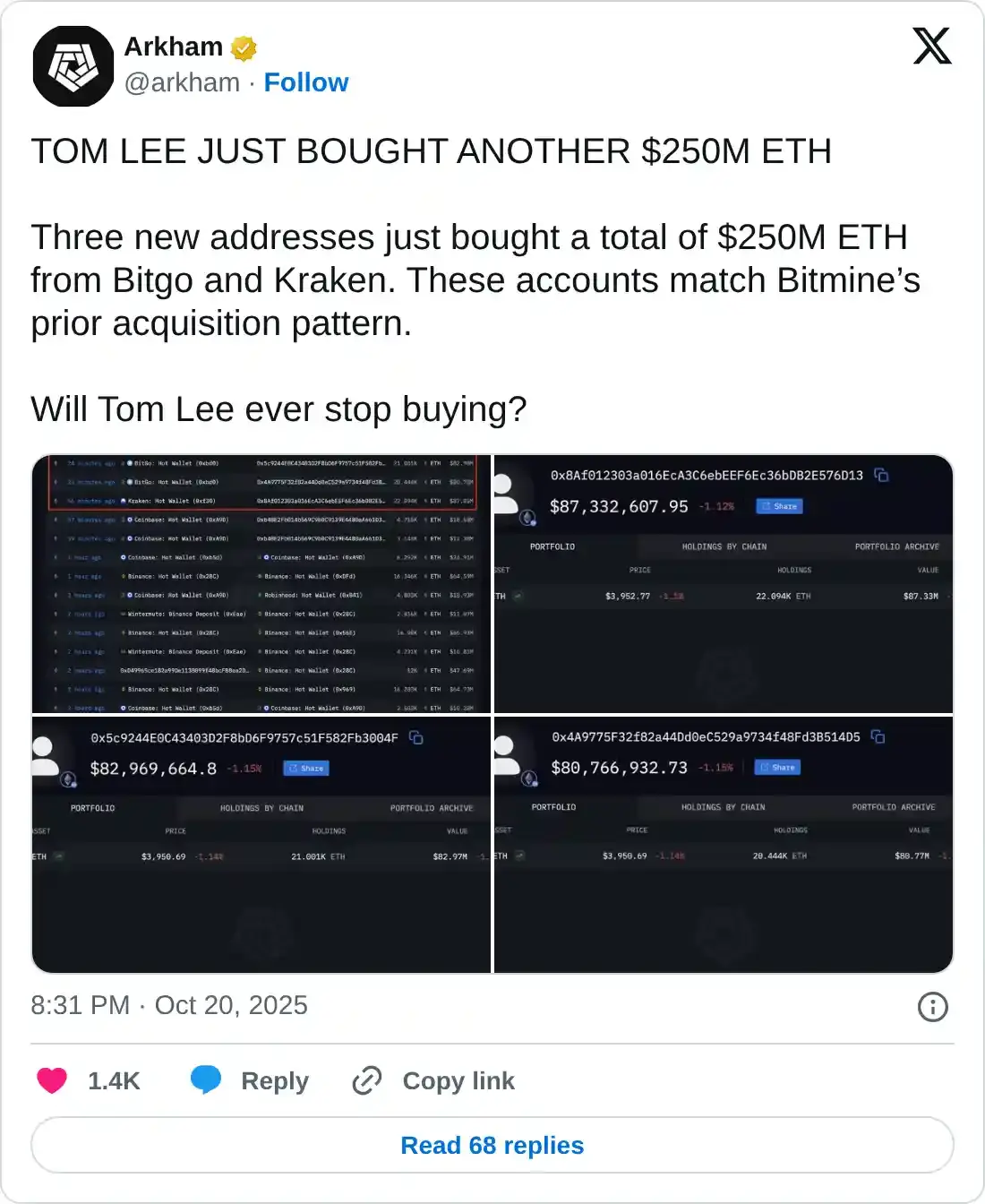Open the tweet info icon
The image size is (985, 1204).
tap(932, 1007)
